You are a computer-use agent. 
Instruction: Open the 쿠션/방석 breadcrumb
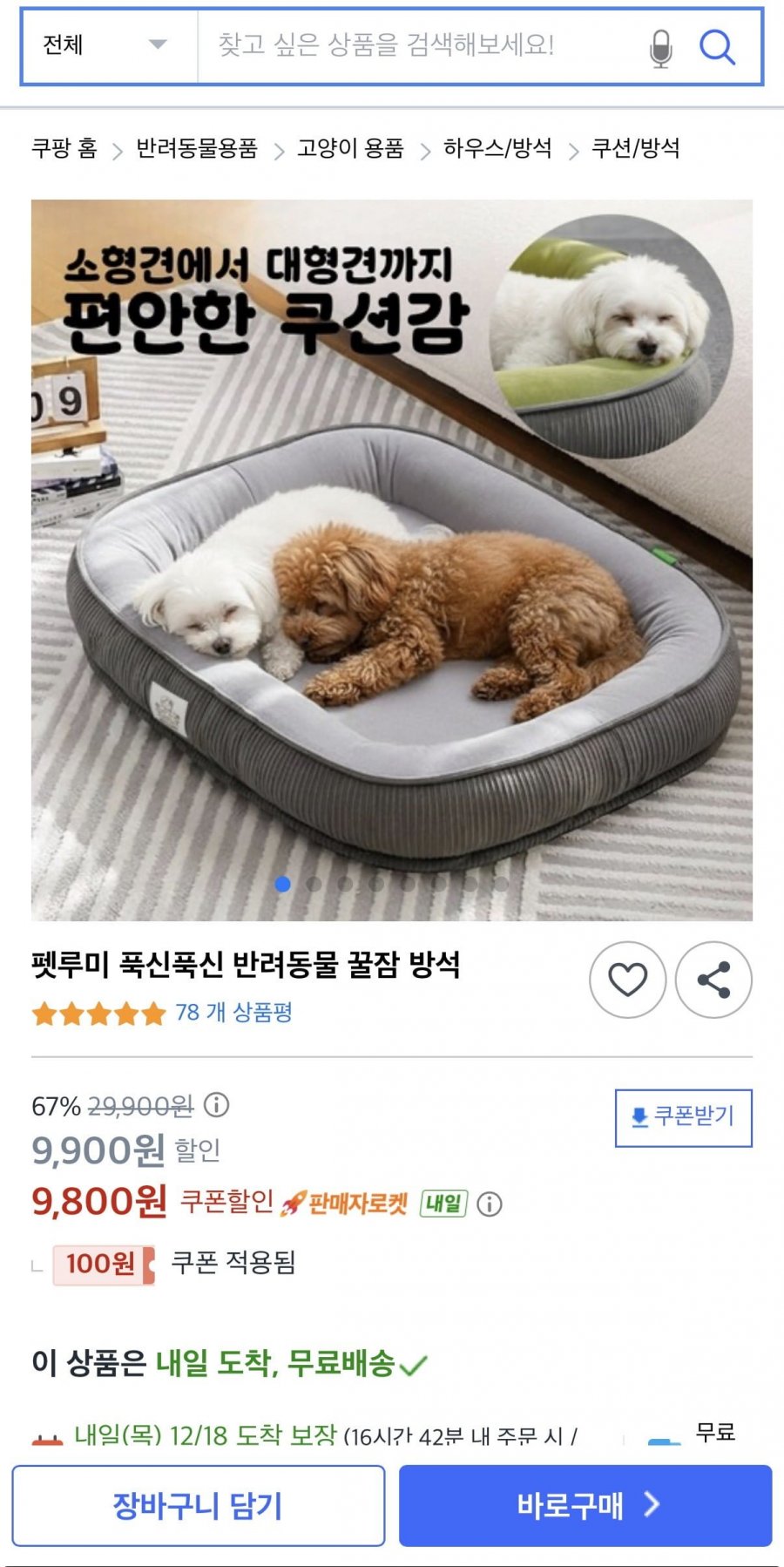[x=636, y=148]
